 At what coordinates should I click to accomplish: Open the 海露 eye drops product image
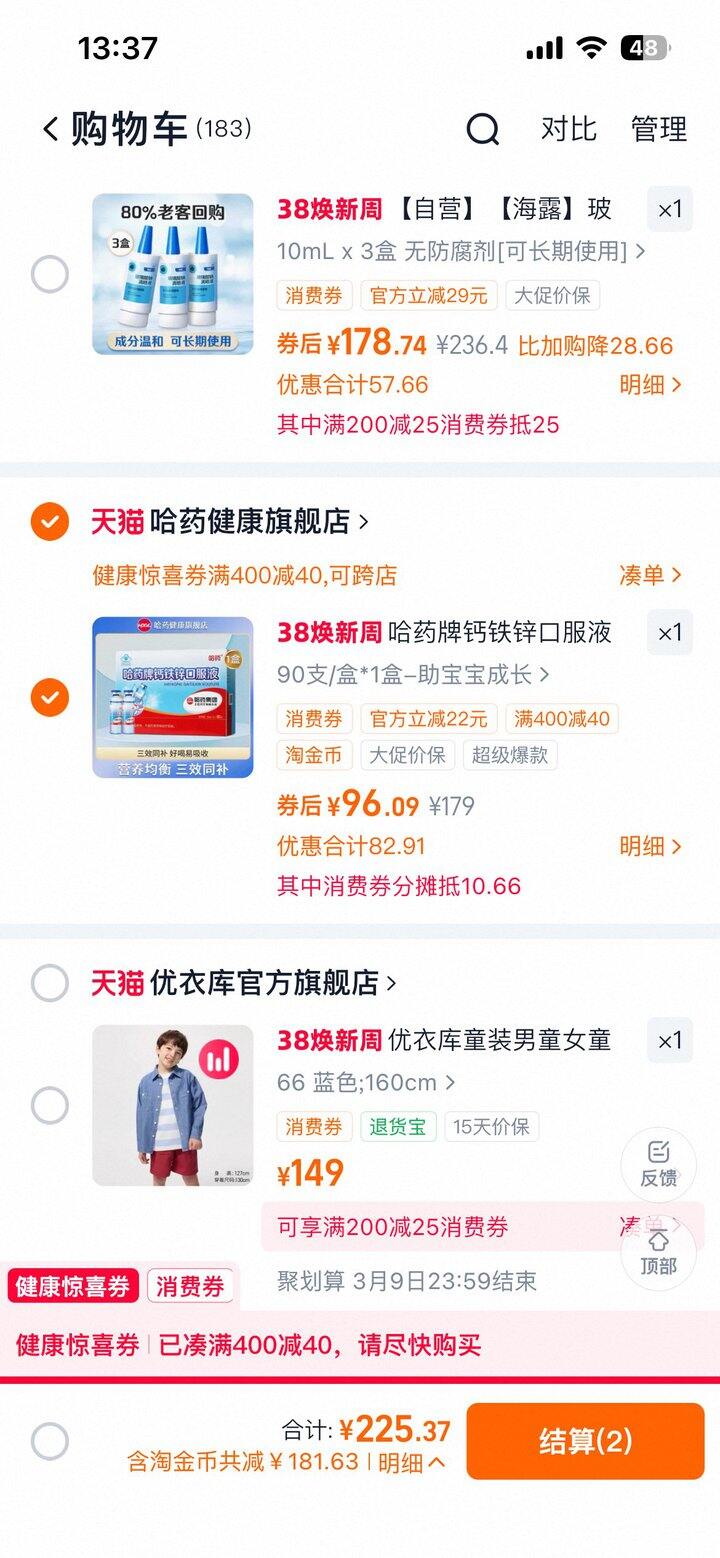[x=173, y=274]
